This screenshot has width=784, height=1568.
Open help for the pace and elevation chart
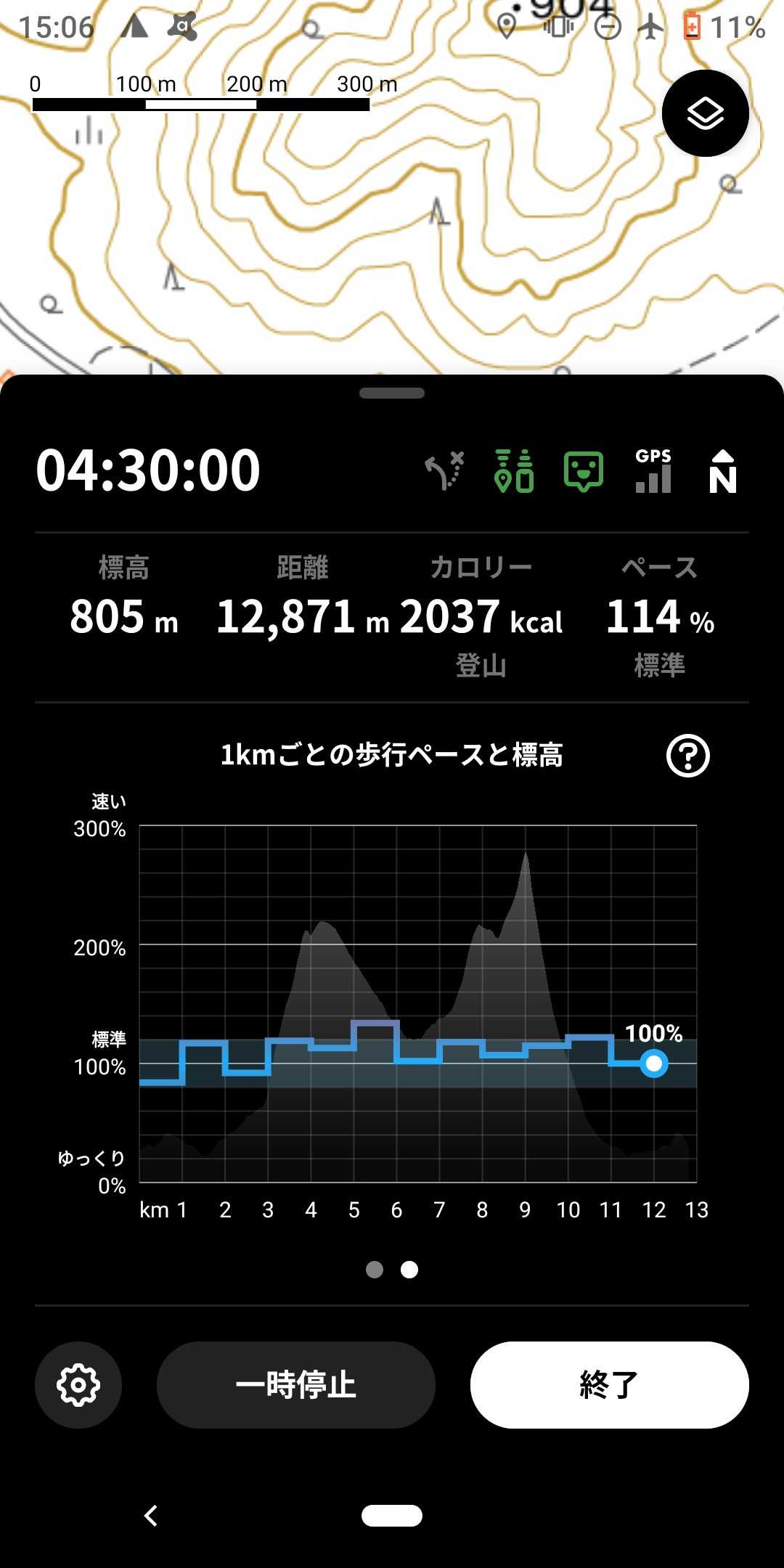pyautogui.click(x=687, y=756)
